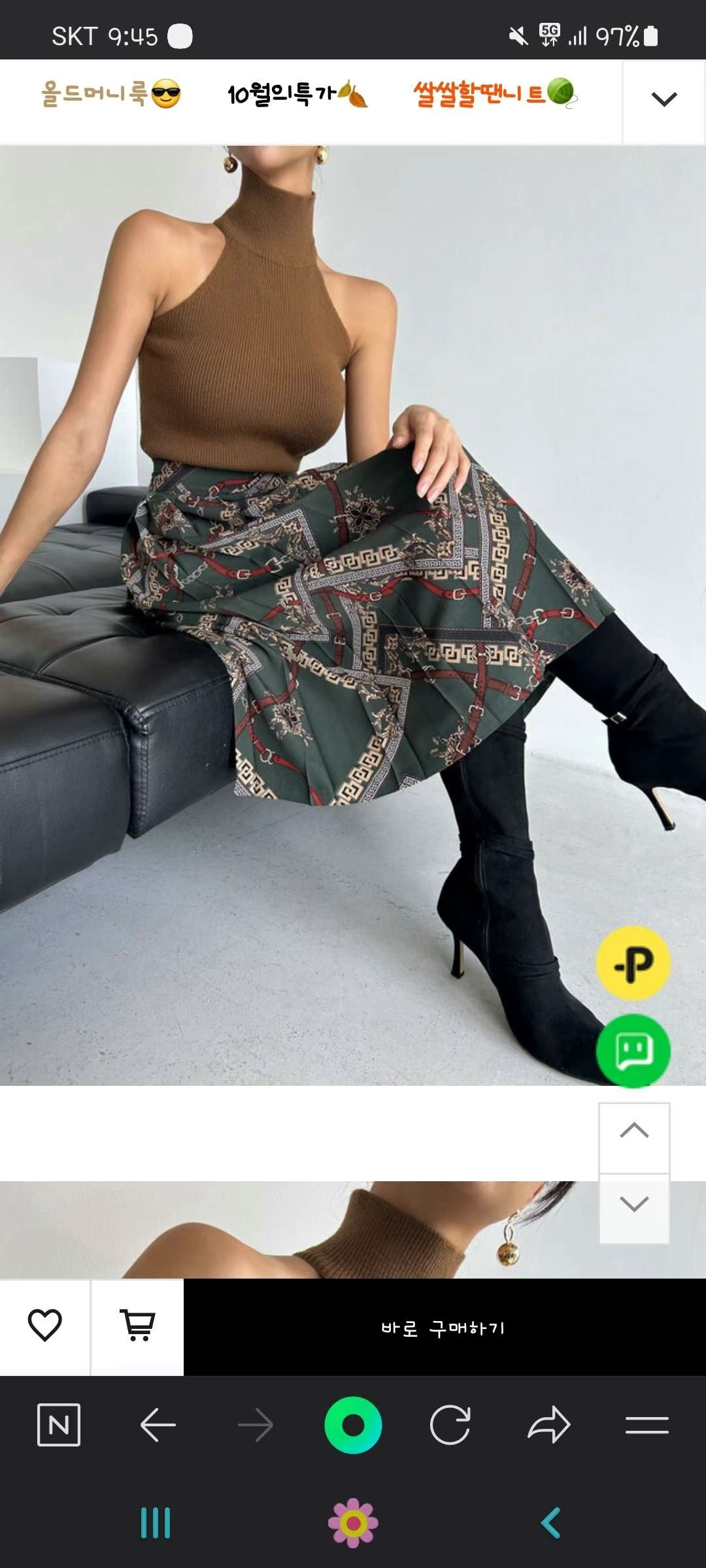
Task: Open the green circle Naver search button
Action: point(353,1425)
